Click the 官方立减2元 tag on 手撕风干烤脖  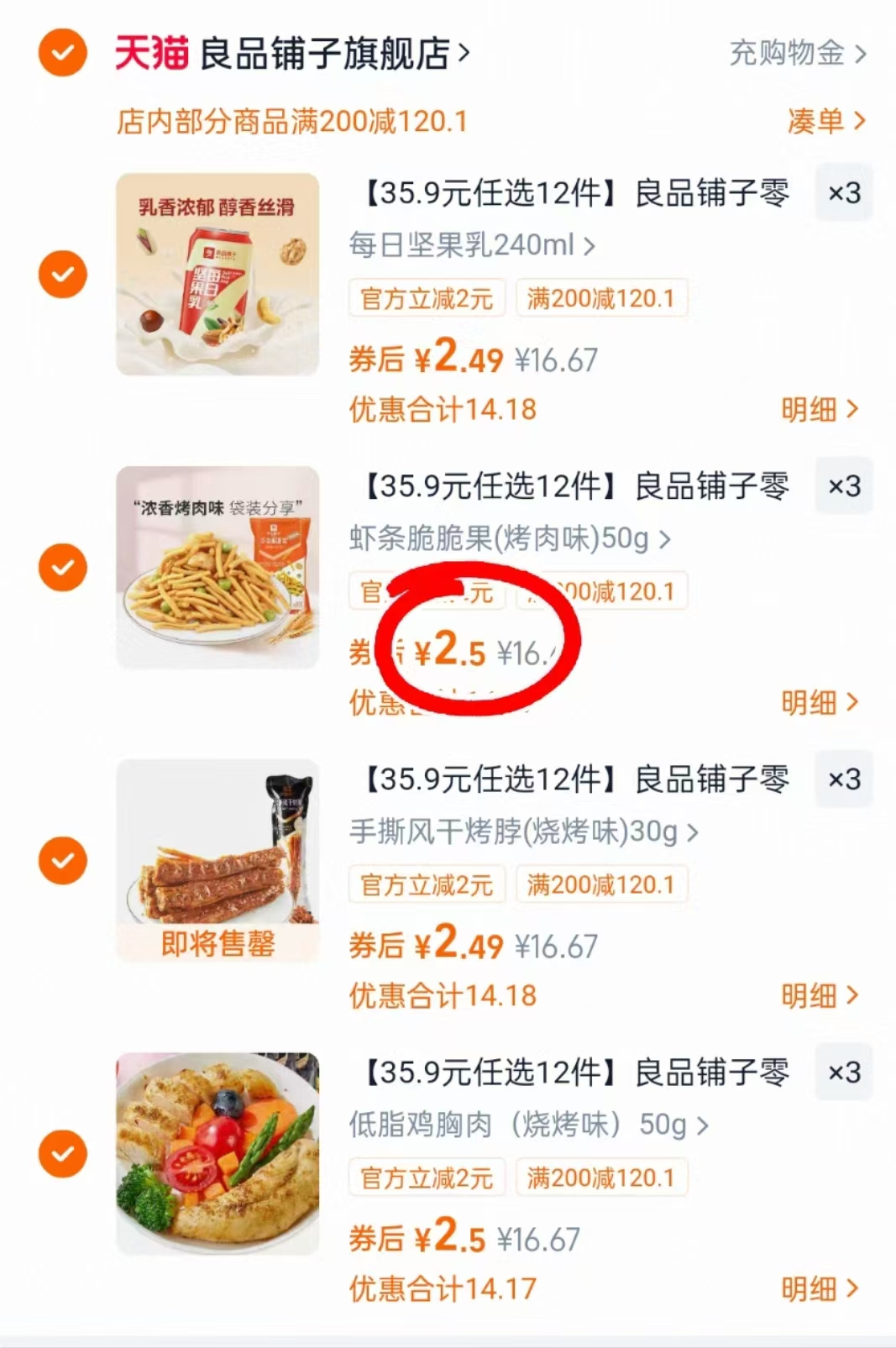click(427, 884)
